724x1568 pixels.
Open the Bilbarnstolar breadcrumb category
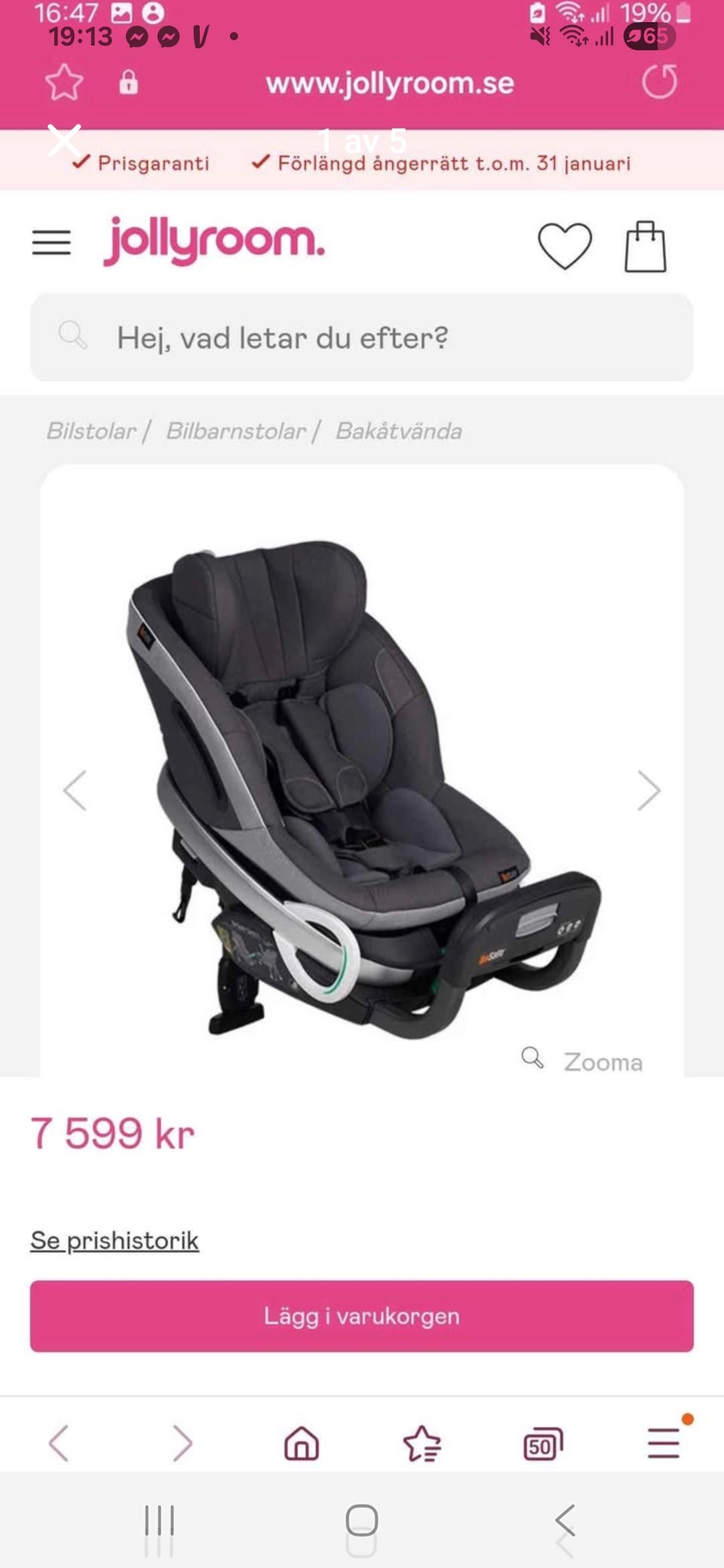[x=234, y=430]
